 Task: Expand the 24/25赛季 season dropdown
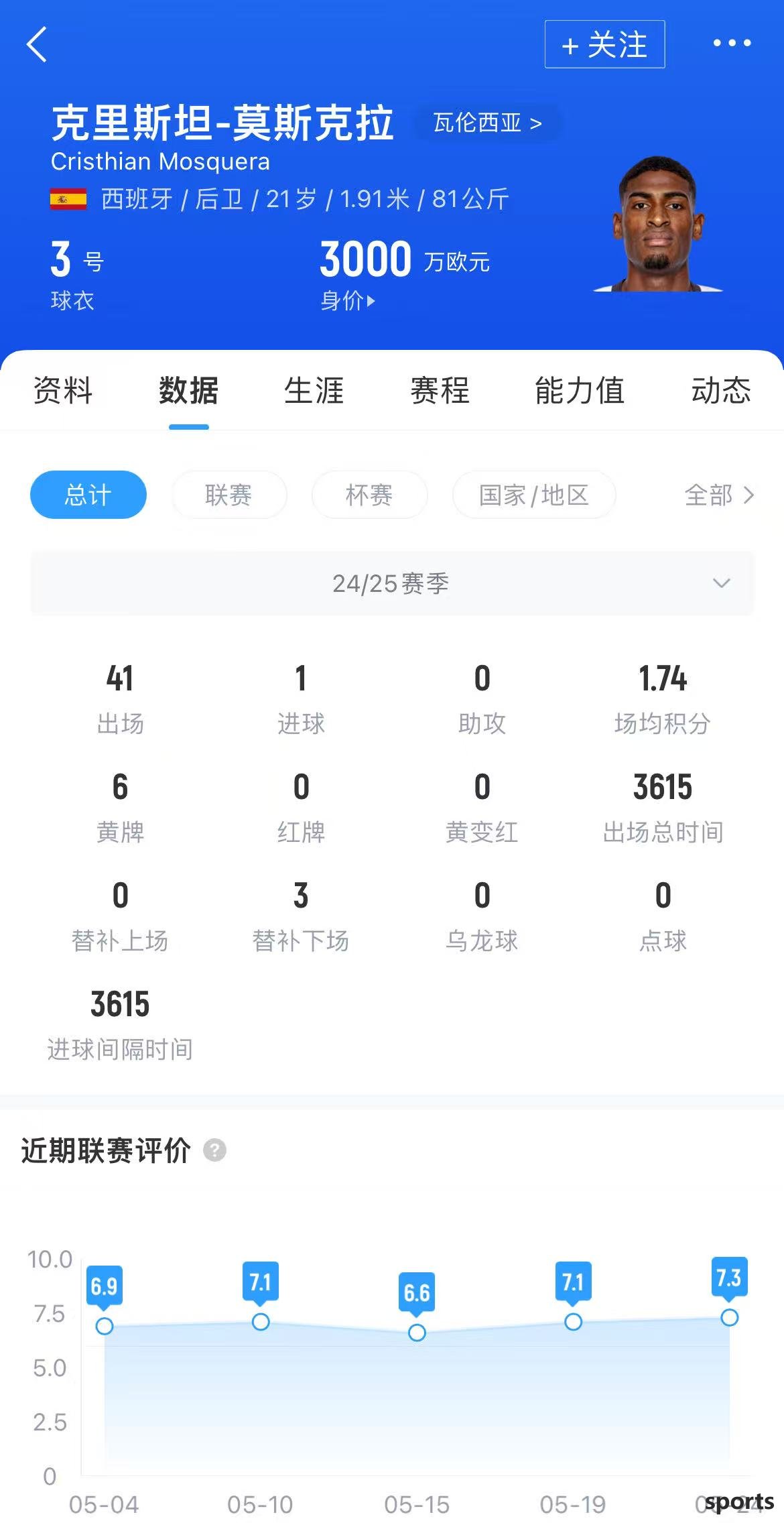[x=392, y=583]
